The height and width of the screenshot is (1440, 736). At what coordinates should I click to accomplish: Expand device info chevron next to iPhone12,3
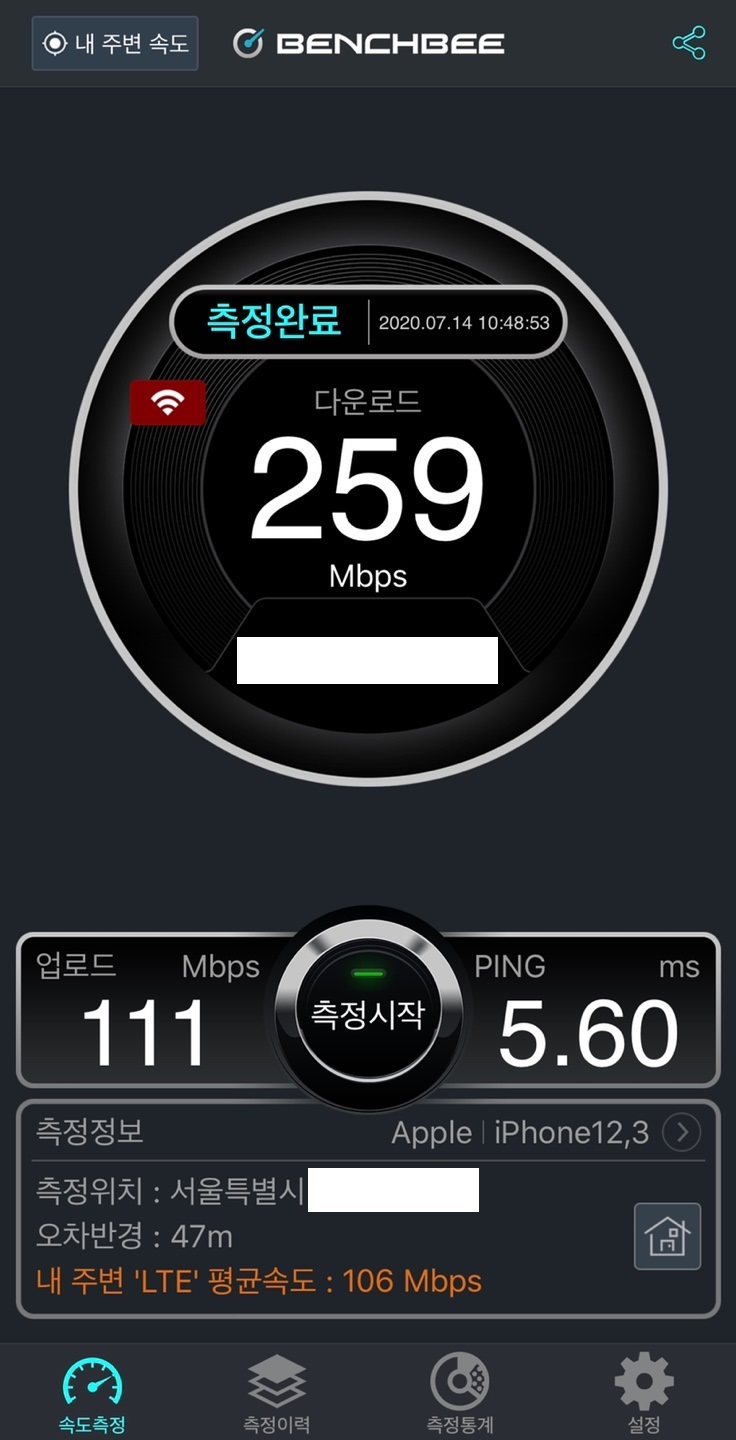682,1133
